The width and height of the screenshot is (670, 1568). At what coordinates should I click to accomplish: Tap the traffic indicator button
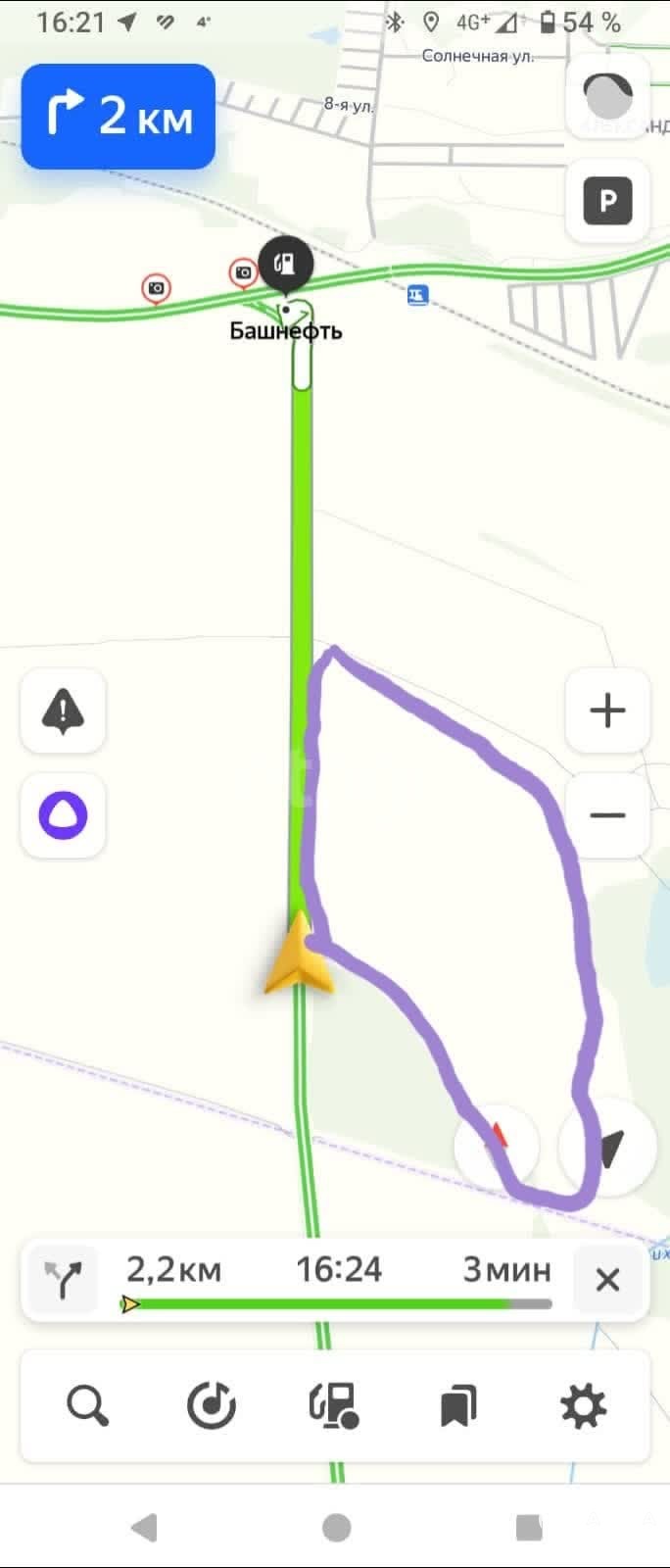pos(607,95)
